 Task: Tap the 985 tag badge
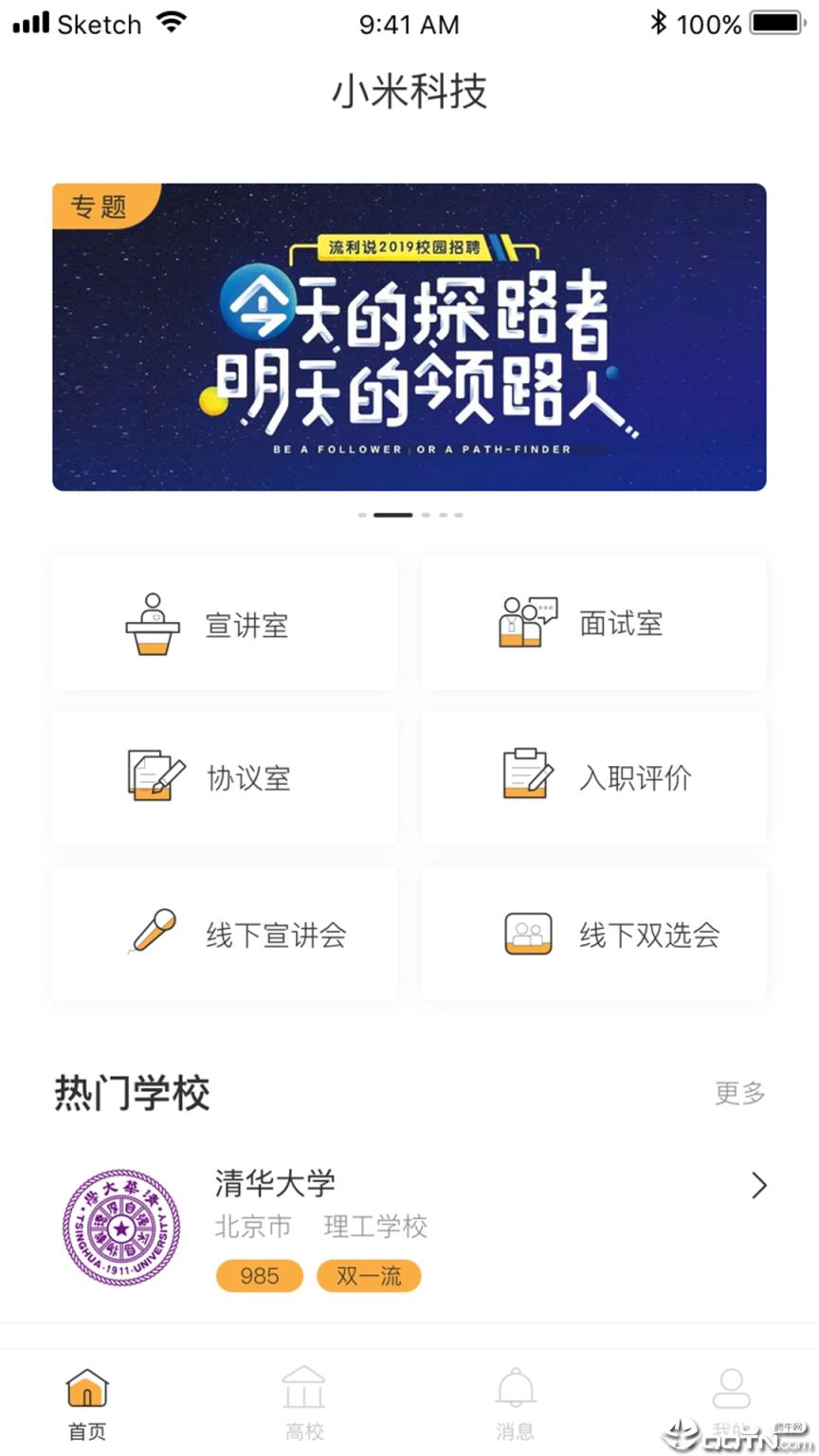(259, 1276)
